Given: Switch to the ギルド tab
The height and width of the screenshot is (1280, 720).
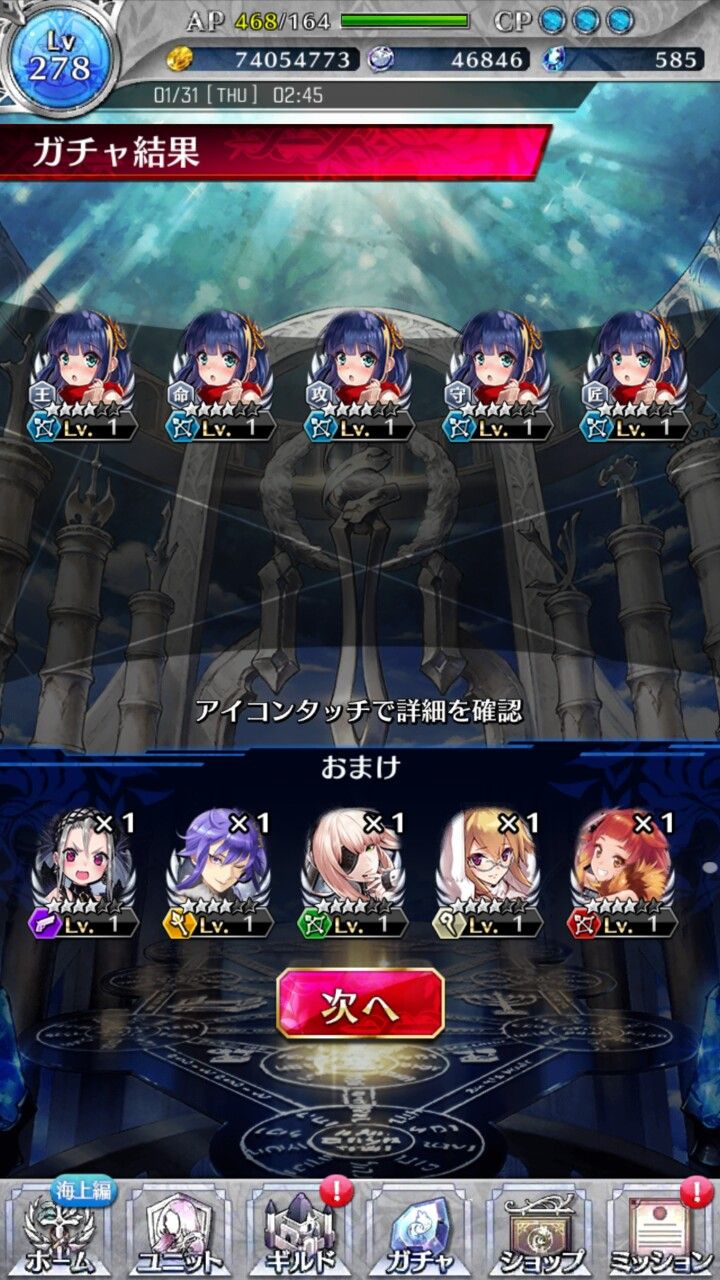Looking at the screenshot, I should point(300,1229).
